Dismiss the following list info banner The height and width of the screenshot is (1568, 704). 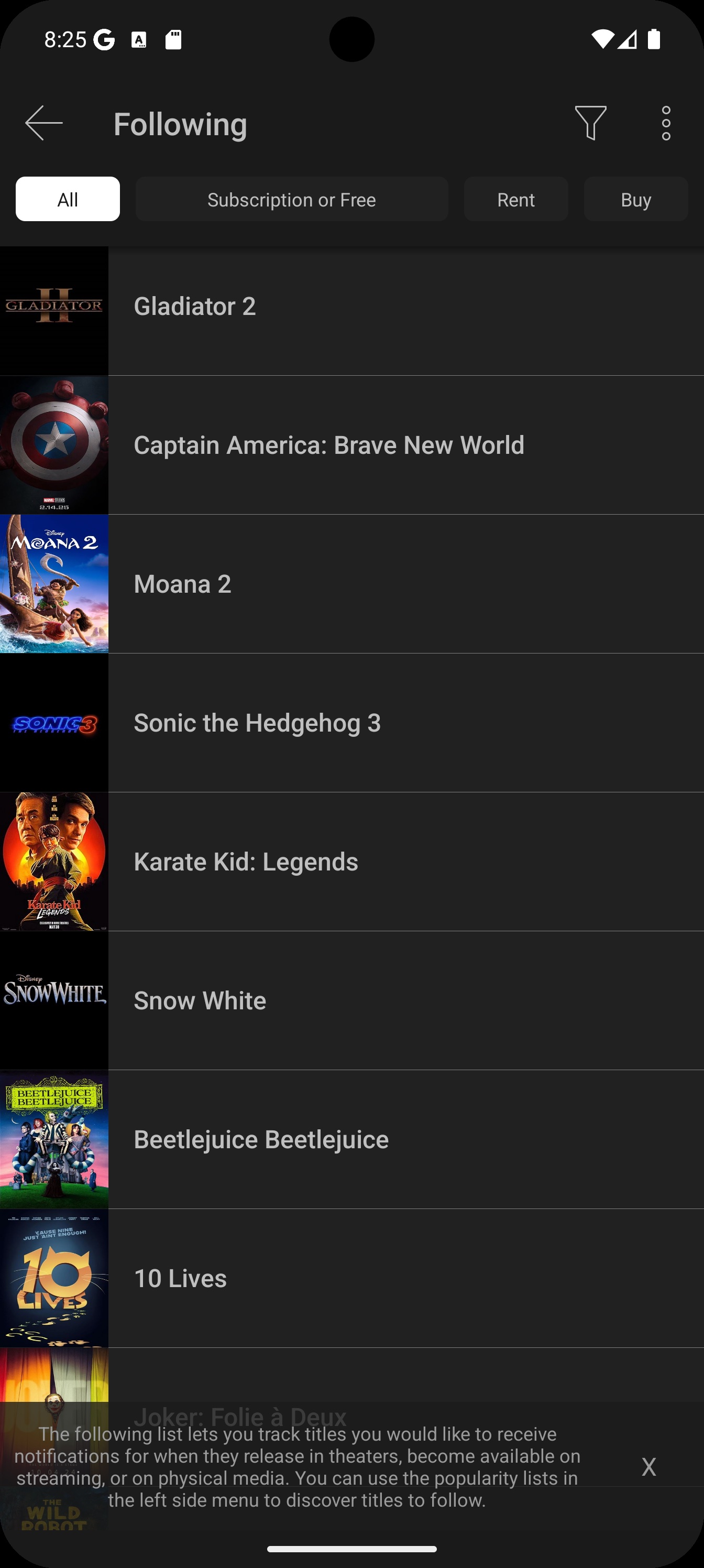[x=648, y=1467]
